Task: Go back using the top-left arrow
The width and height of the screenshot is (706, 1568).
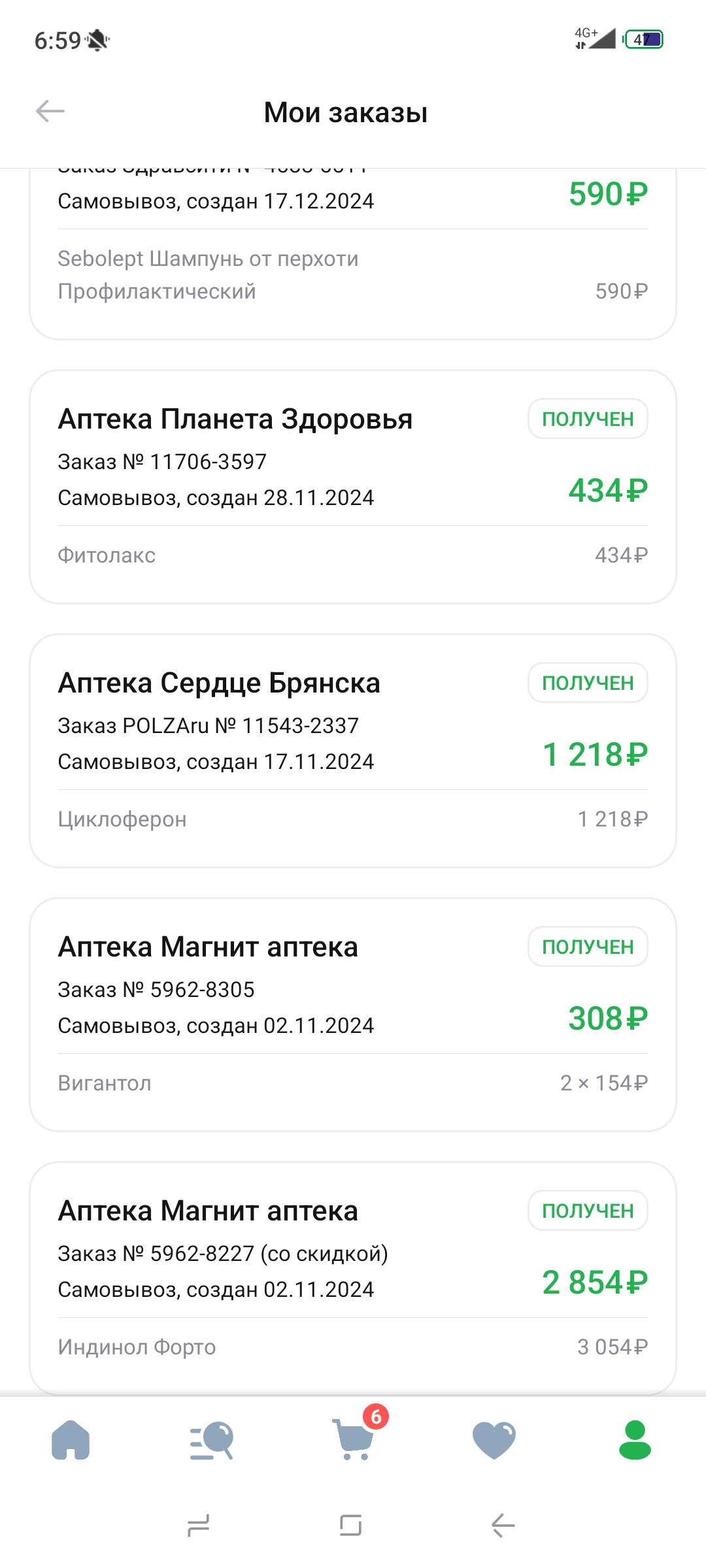Action: tap(50, 111)
